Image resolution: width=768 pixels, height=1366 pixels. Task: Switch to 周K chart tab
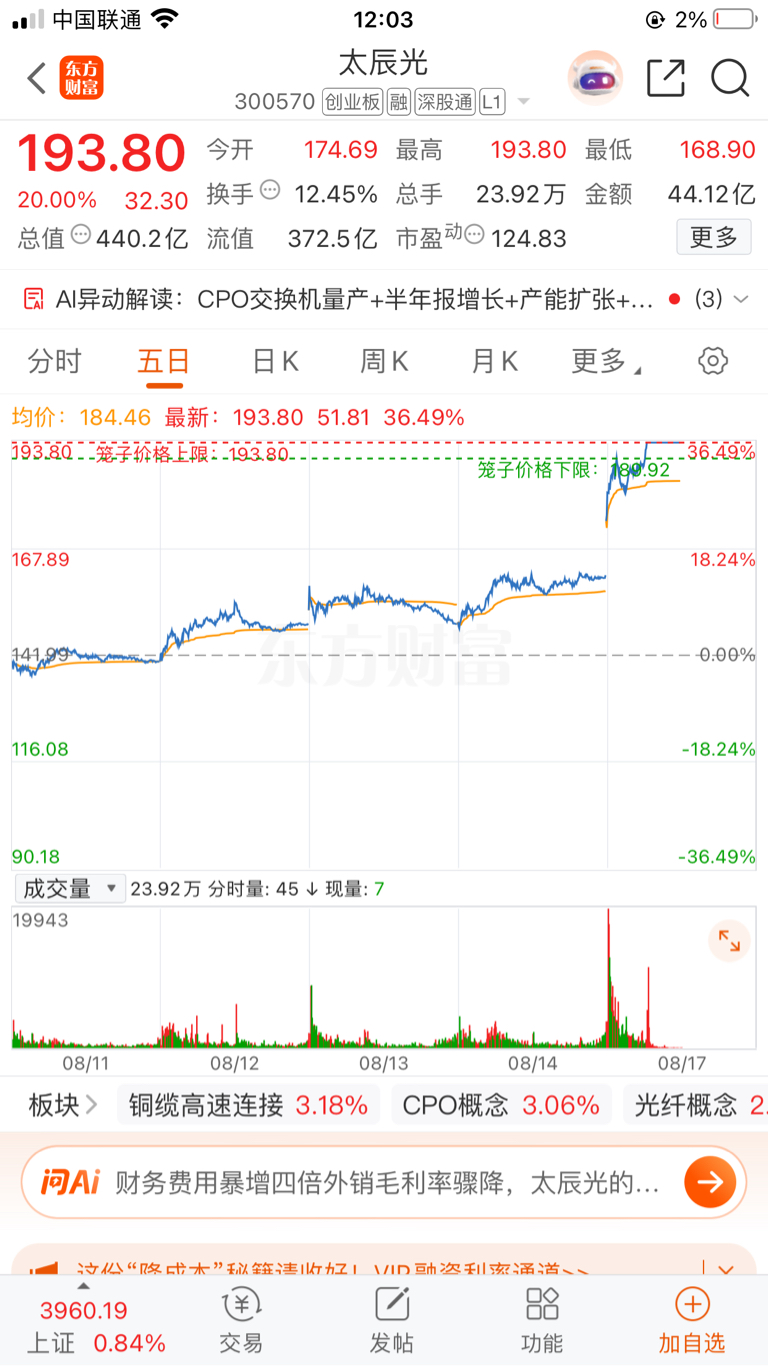pos(384,361)
